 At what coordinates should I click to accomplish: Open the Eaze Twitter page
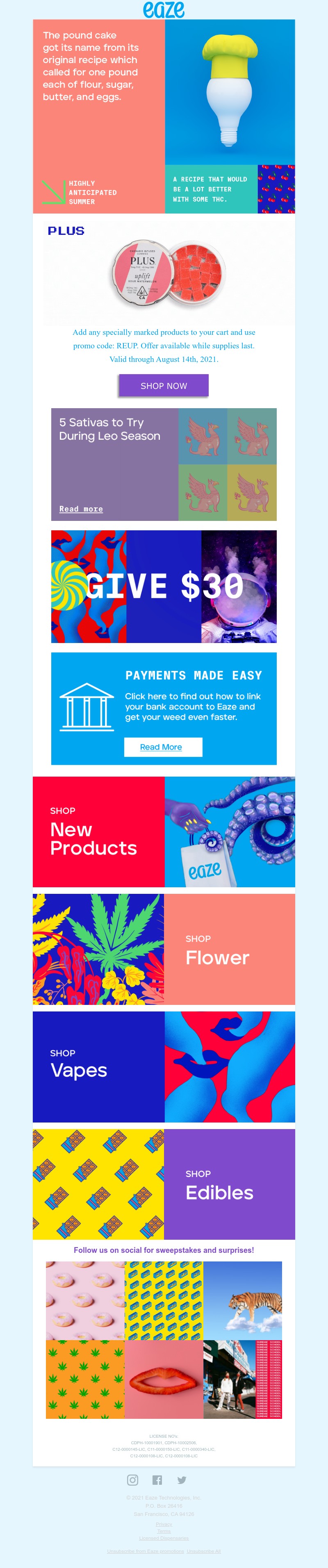(x=181, y=1480)
